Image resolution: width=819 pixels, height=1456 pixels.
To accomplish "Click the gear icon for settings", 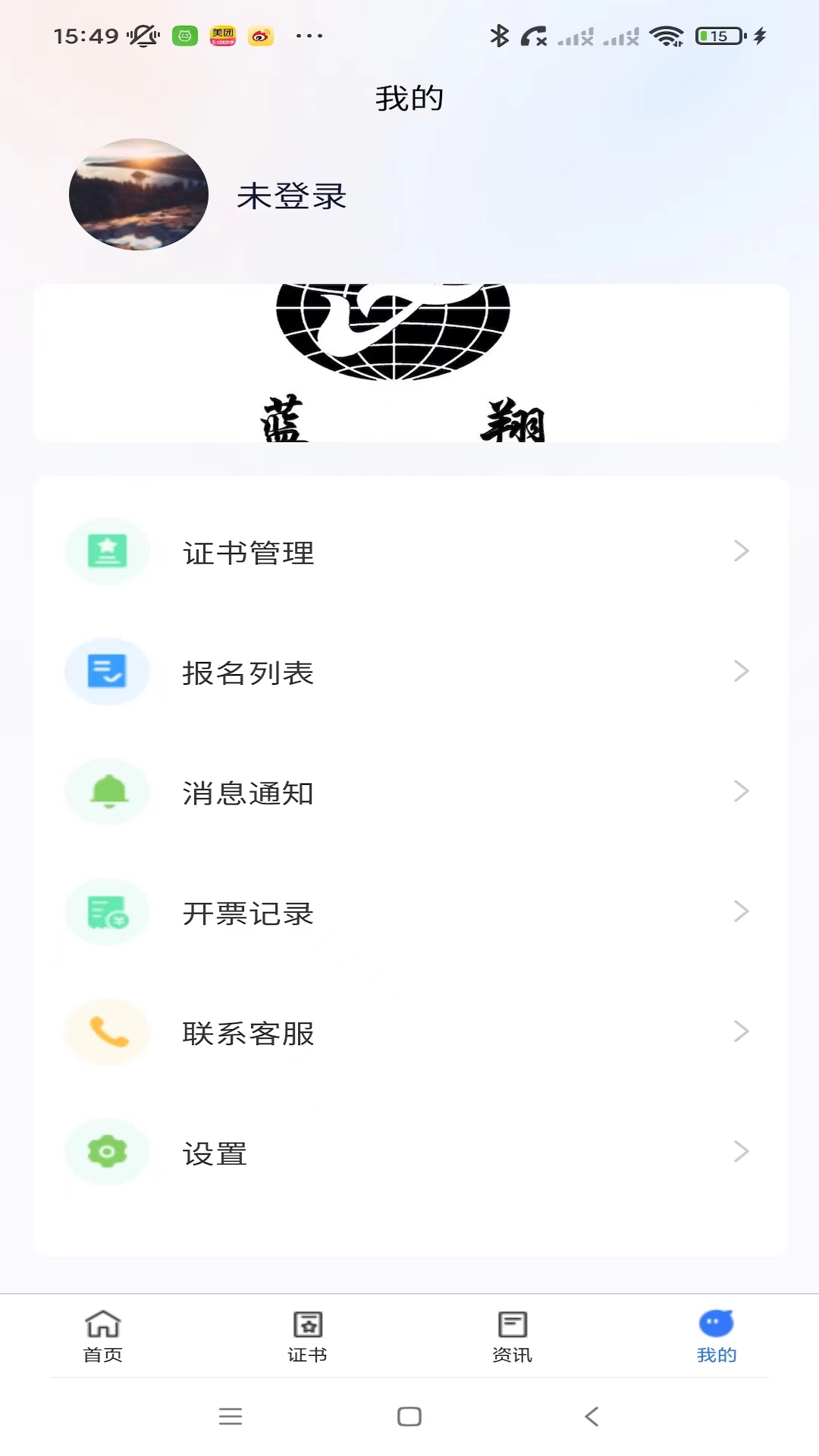I will tap(107, 1152).
